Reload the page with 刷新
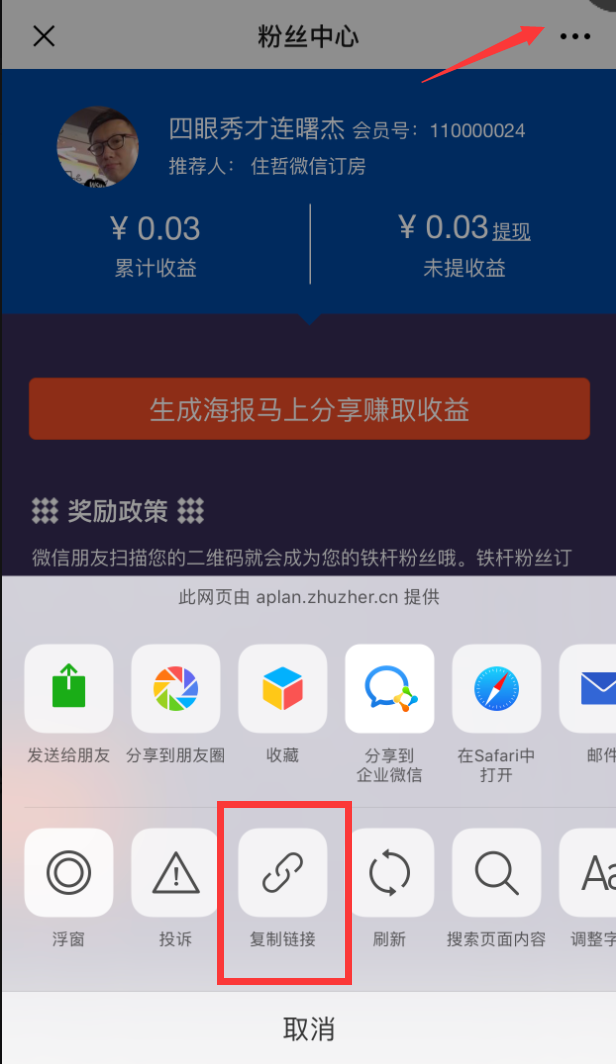This screenshot has height=1064, width=616. click(390, 873)
